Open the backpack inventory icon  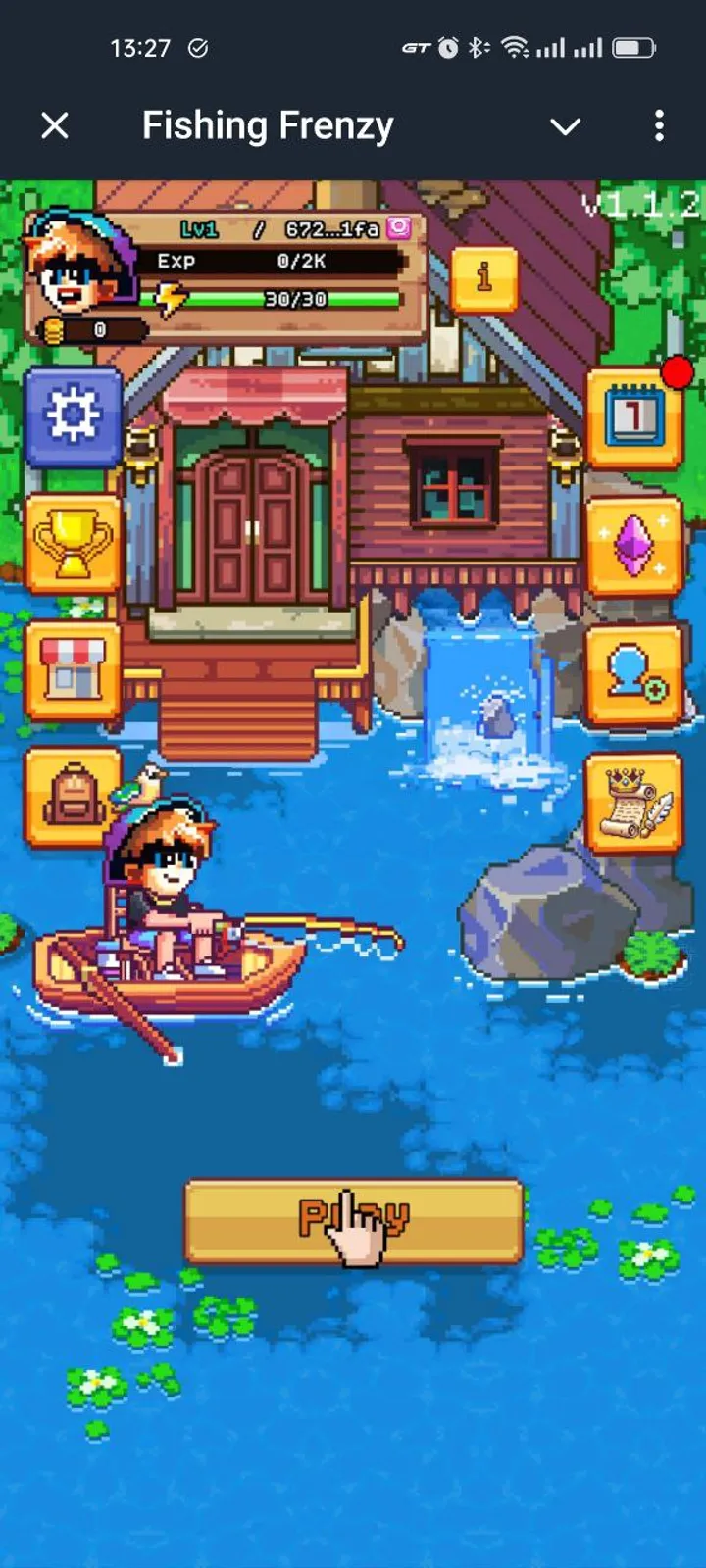(x=74, y=796)
